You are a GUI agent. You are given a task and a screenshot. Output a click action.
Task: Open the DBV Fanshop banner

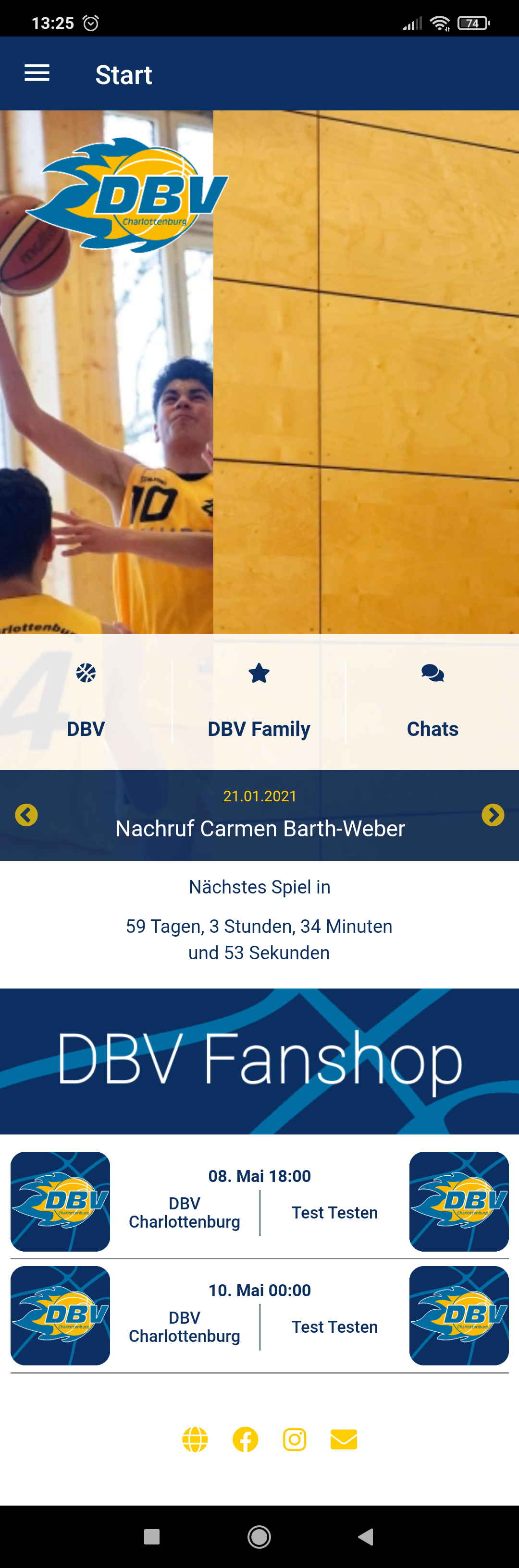coord(259,1061)
